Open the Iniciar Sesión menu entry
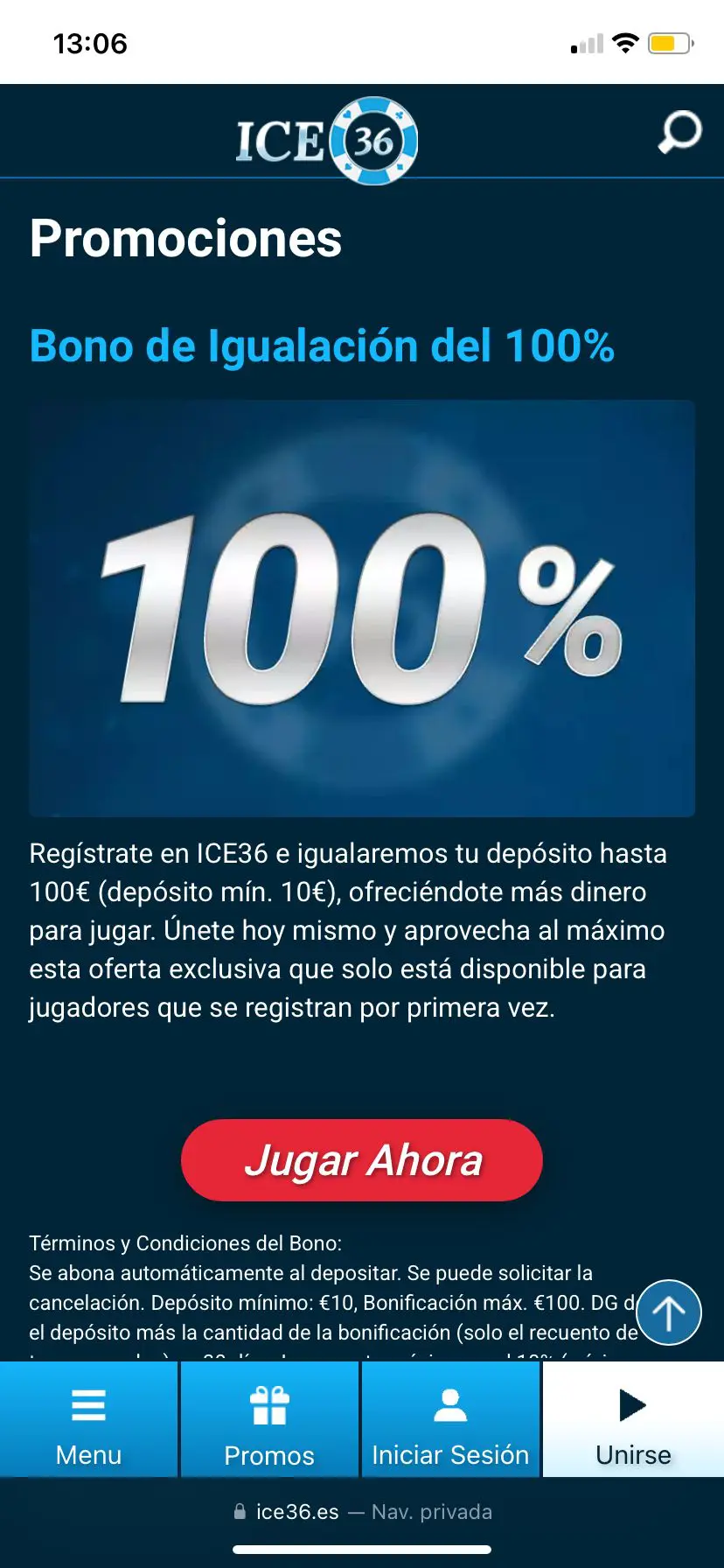 point(450,1454)
